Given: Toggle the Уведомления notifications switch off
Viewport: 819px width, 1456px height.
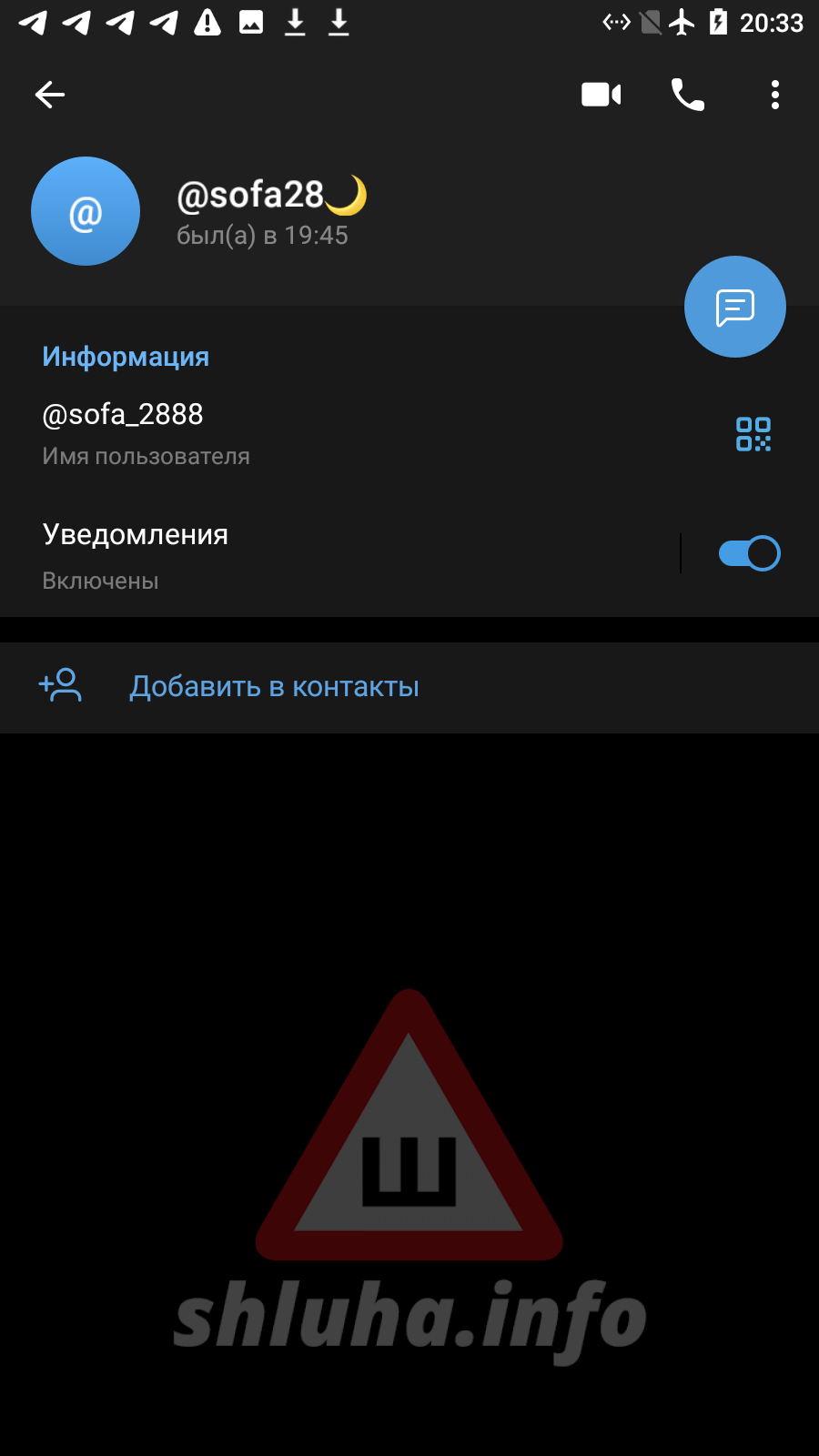Looking at the screenshot, I should point(749,553).
